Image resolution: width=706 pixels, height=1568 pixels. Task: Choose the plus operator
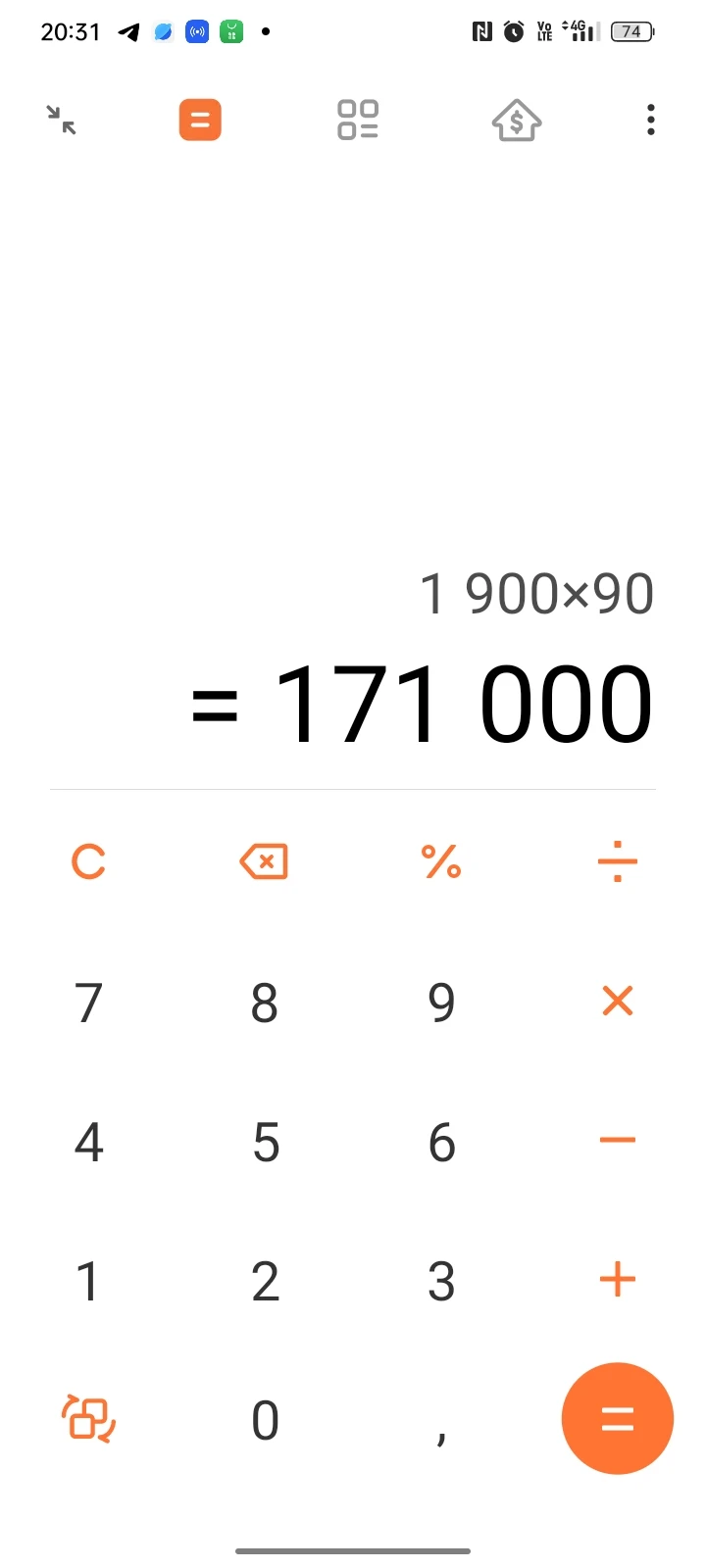click(x=618, y=1280)
